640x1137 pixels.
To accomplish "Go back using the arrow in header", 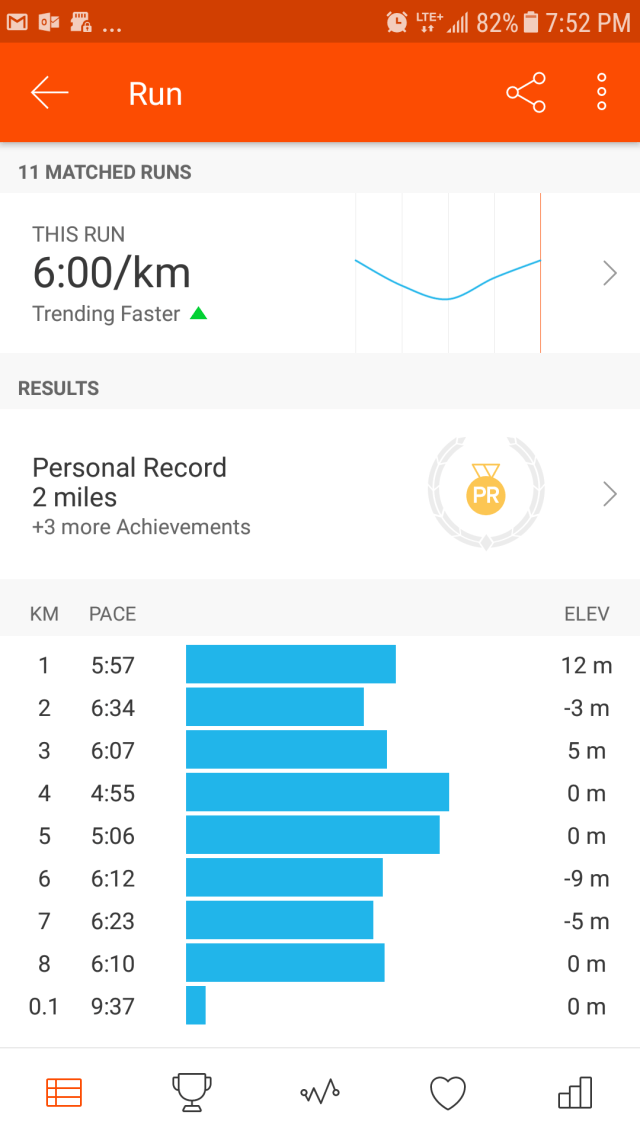I will point(49,93).
